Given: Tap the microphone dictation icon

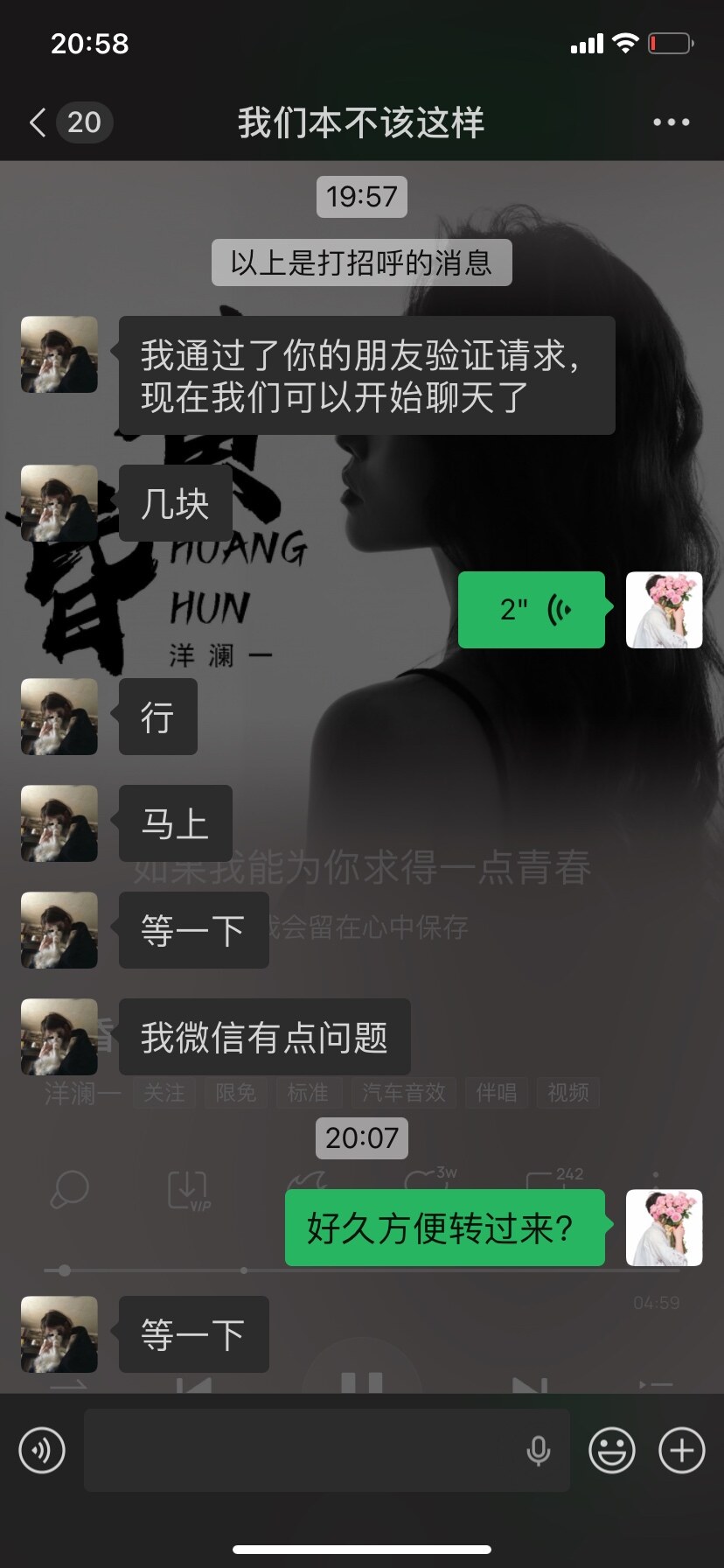Looking at the screenshot, I should [539, 1451].
